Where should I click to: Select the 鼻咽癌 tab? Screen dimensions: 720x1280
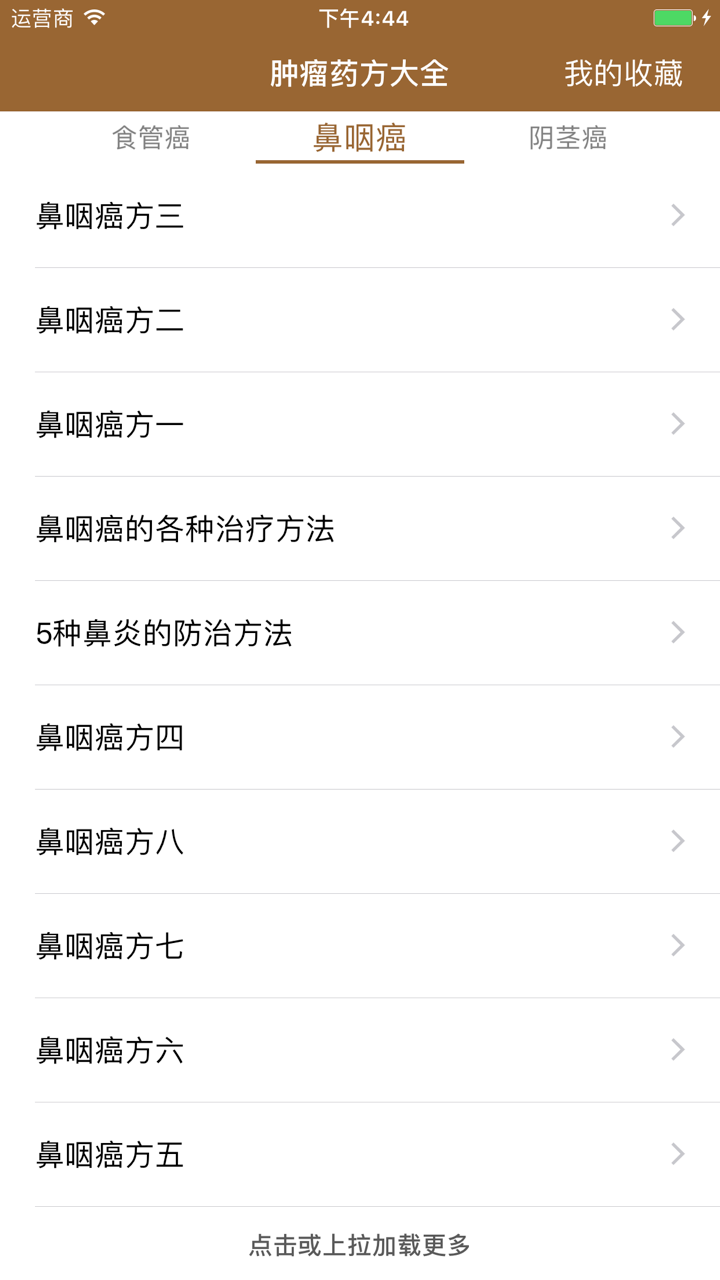[x=360, y=138]
